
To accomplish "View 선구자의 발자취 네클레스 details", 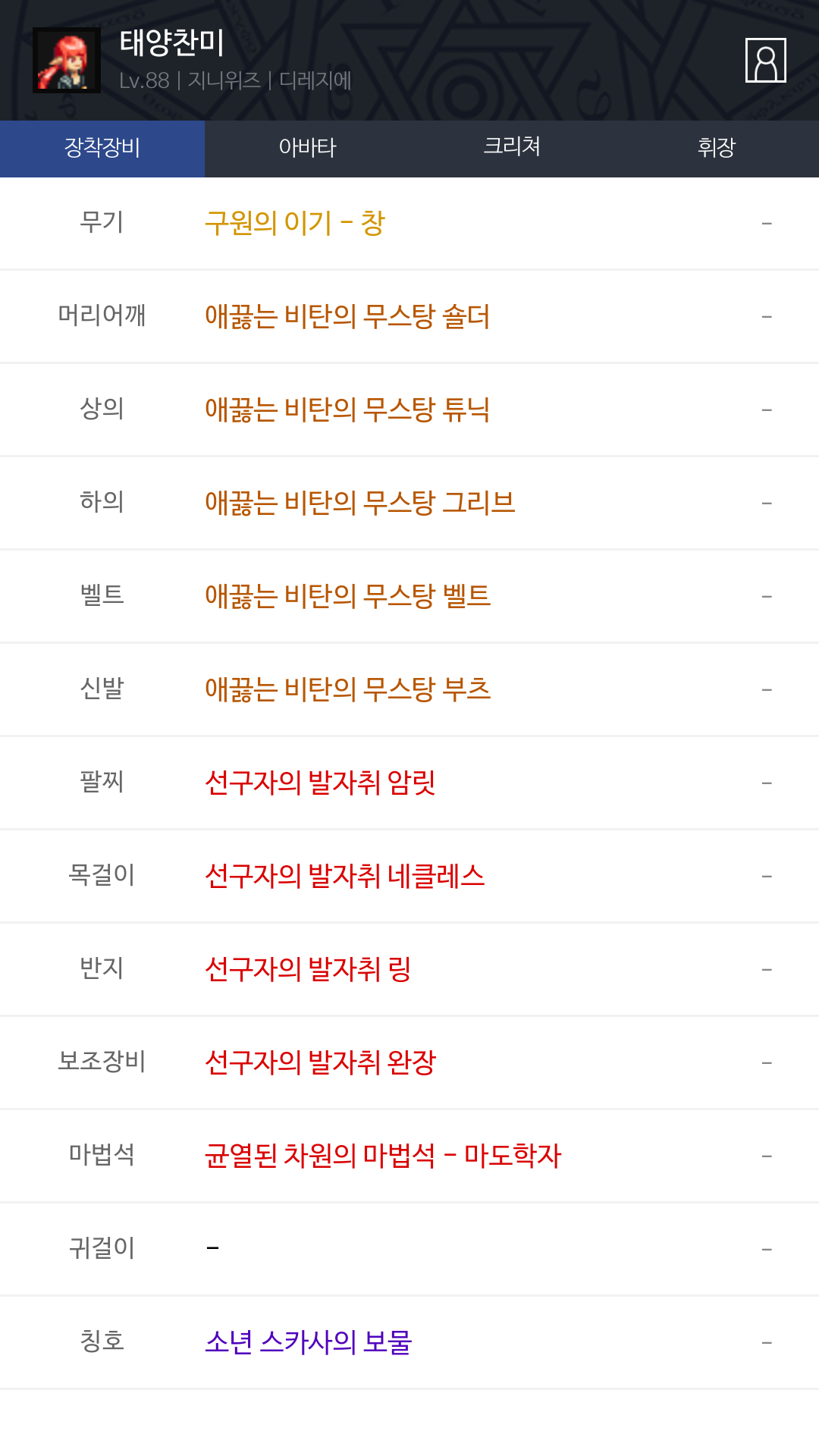I will point(345,876).
